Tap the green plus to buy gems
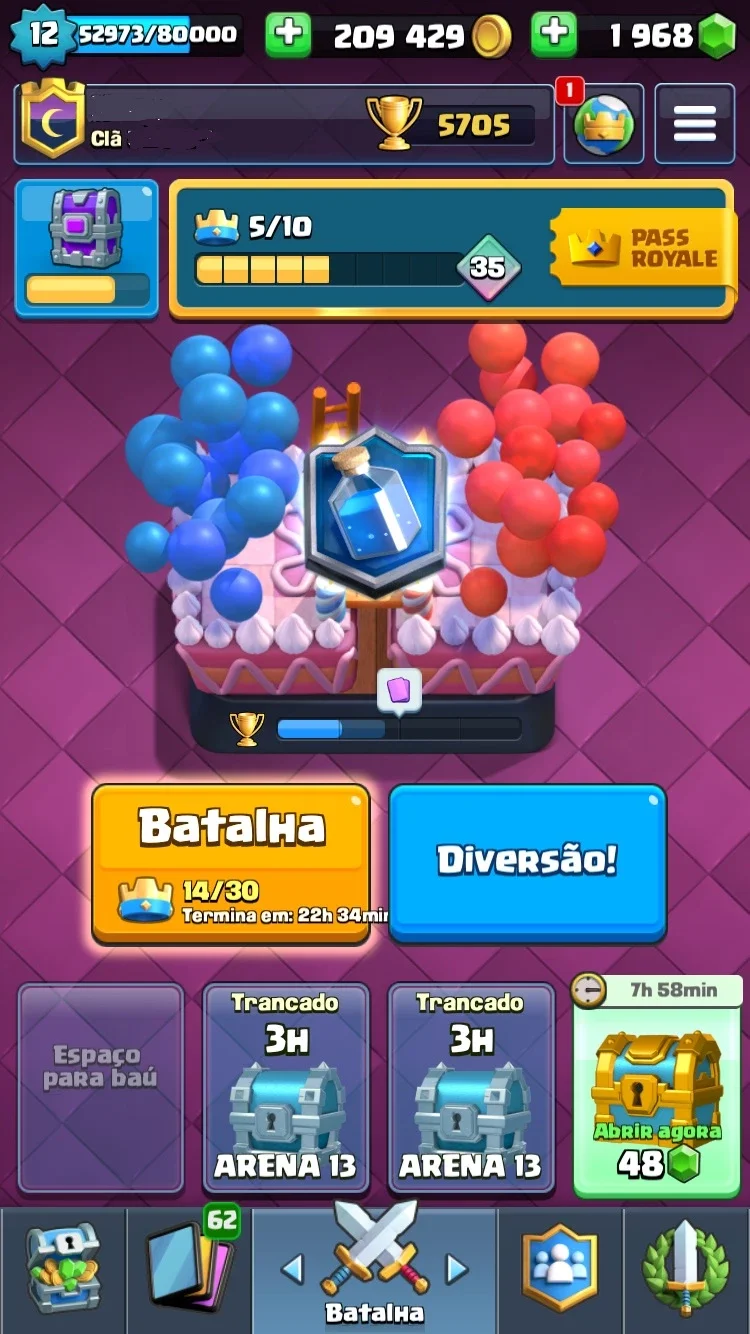750x1334 pixels. (x=553, y=35)
